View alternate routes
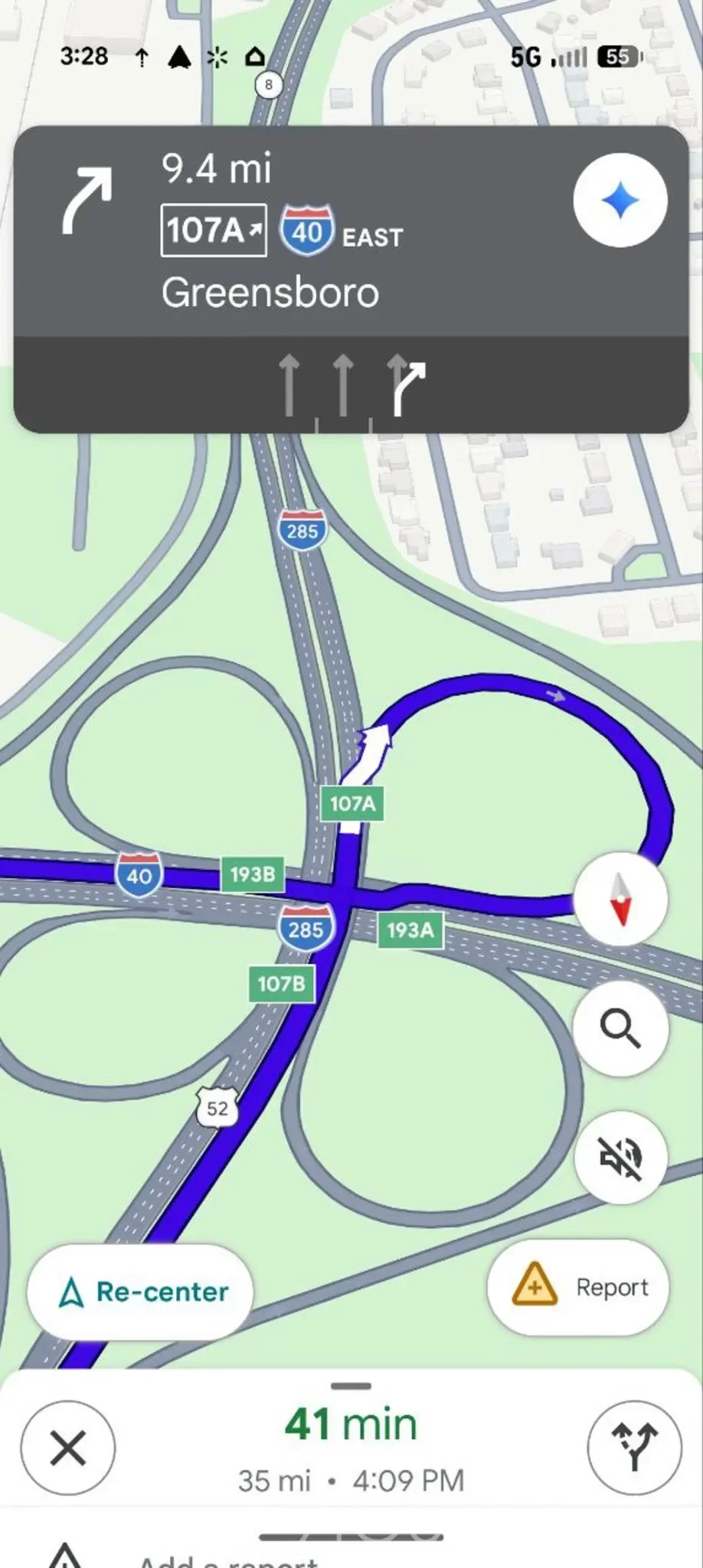The image size is (703, 1568). click(634, 1448)
